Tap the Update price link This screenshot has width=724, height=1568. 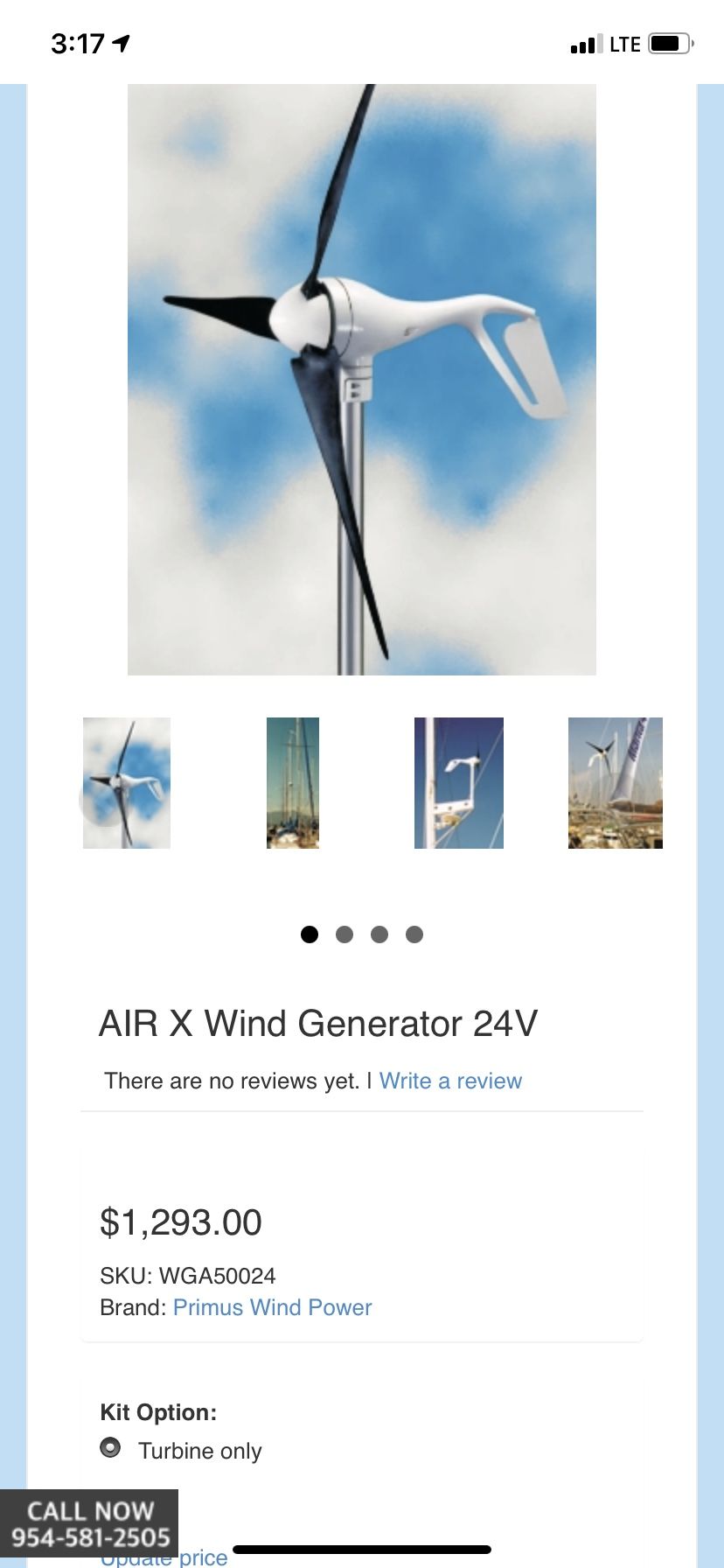(x=164, y=1556)
